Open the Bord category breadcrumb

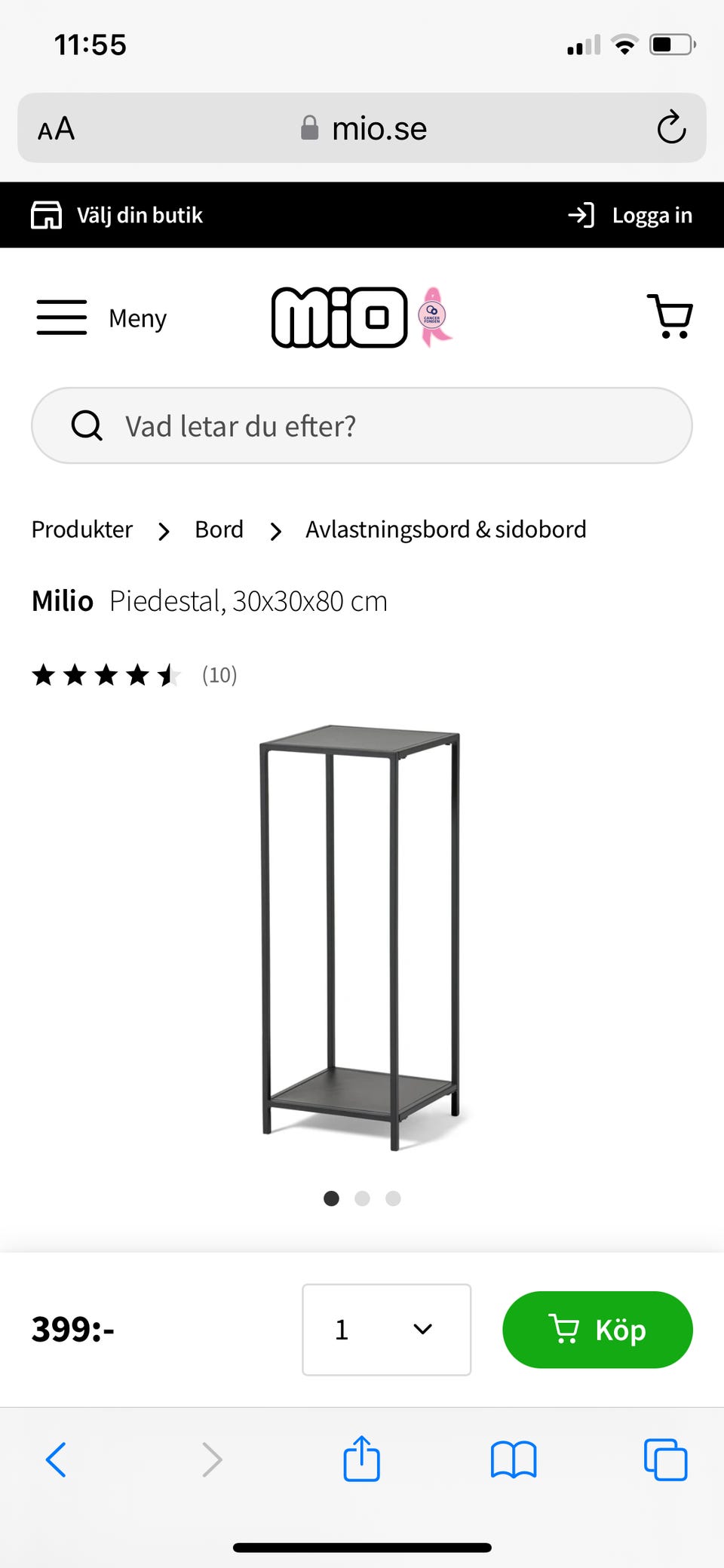tap(218, 529)
